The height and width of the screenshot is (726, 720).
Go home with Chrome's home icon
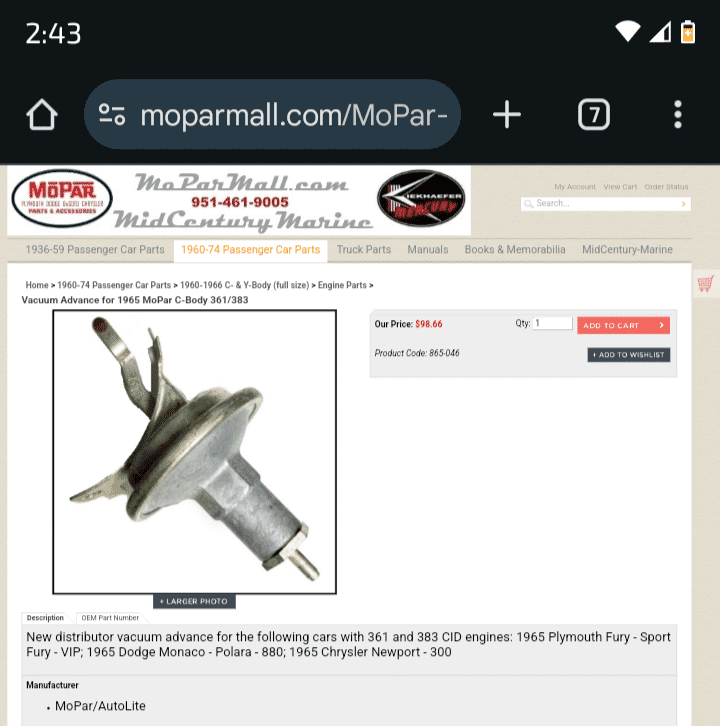41,114
